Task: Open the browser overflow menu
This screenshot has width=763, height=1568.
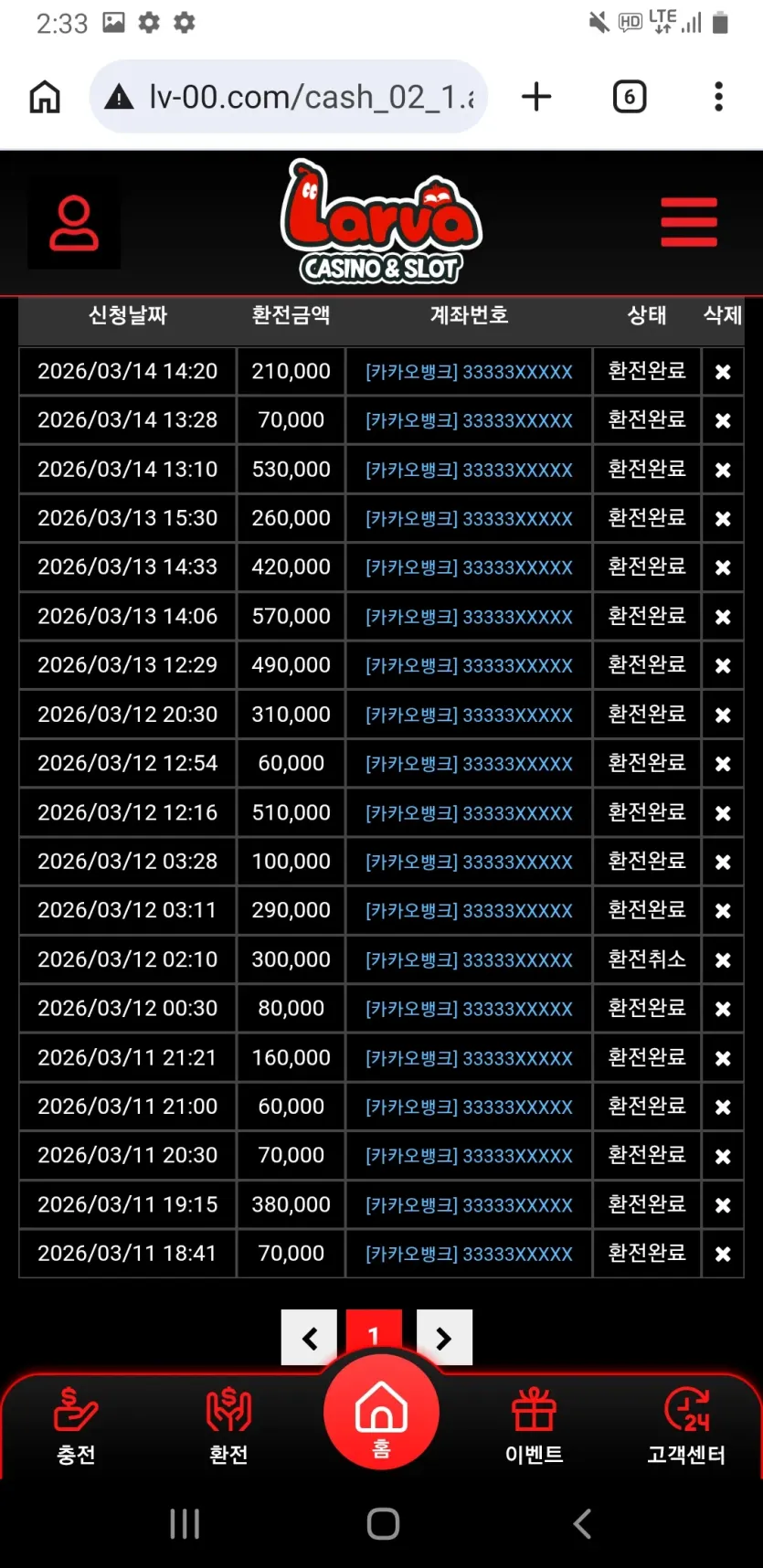Action: 719,97
